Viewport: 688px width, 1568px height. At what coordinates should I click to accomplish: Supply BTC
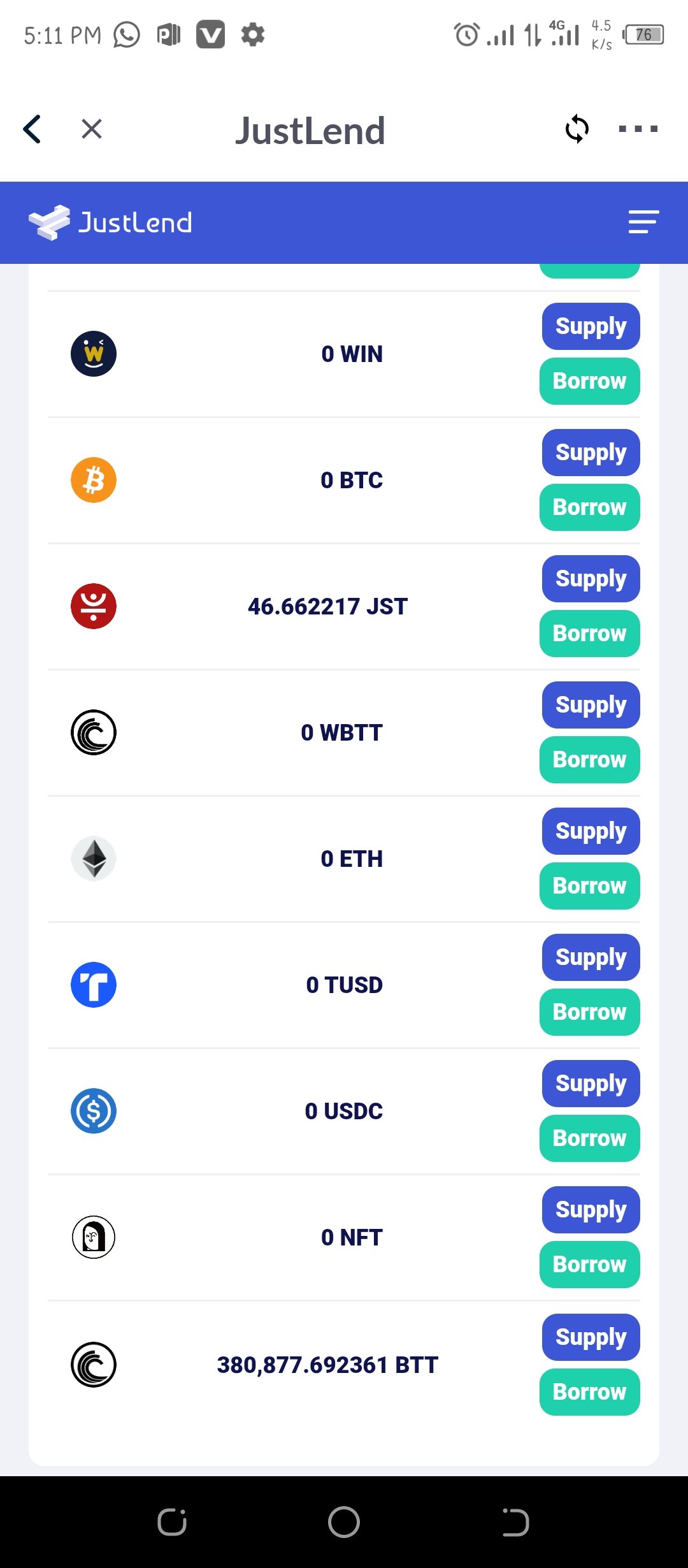pos(591,453)
